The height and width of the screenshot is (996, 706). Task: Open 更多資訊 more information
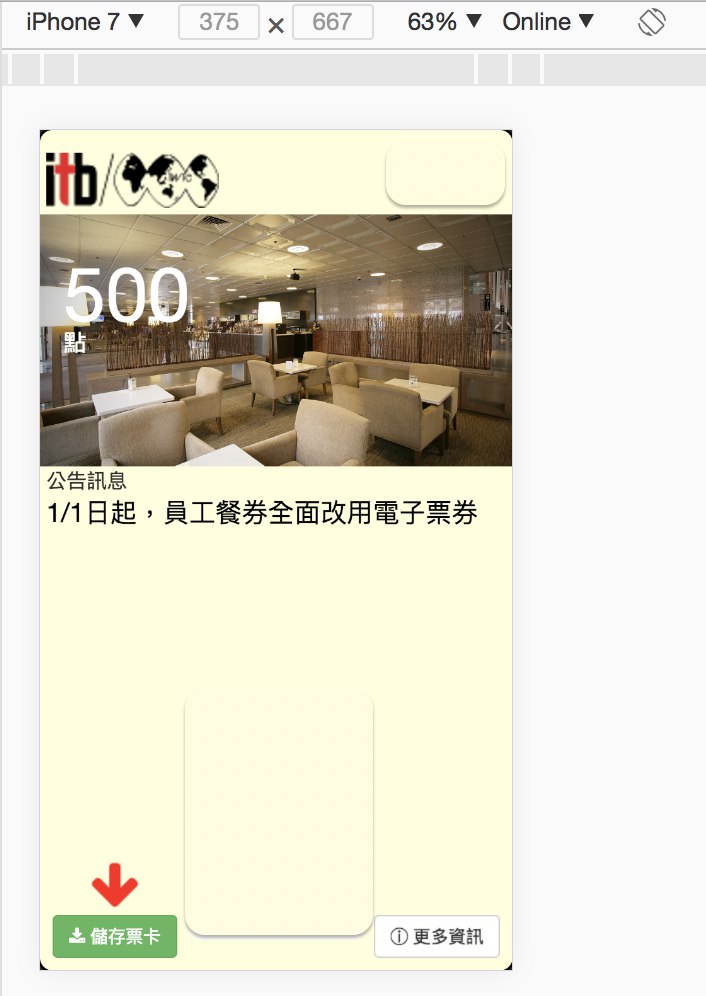click(x=436, y=937)
